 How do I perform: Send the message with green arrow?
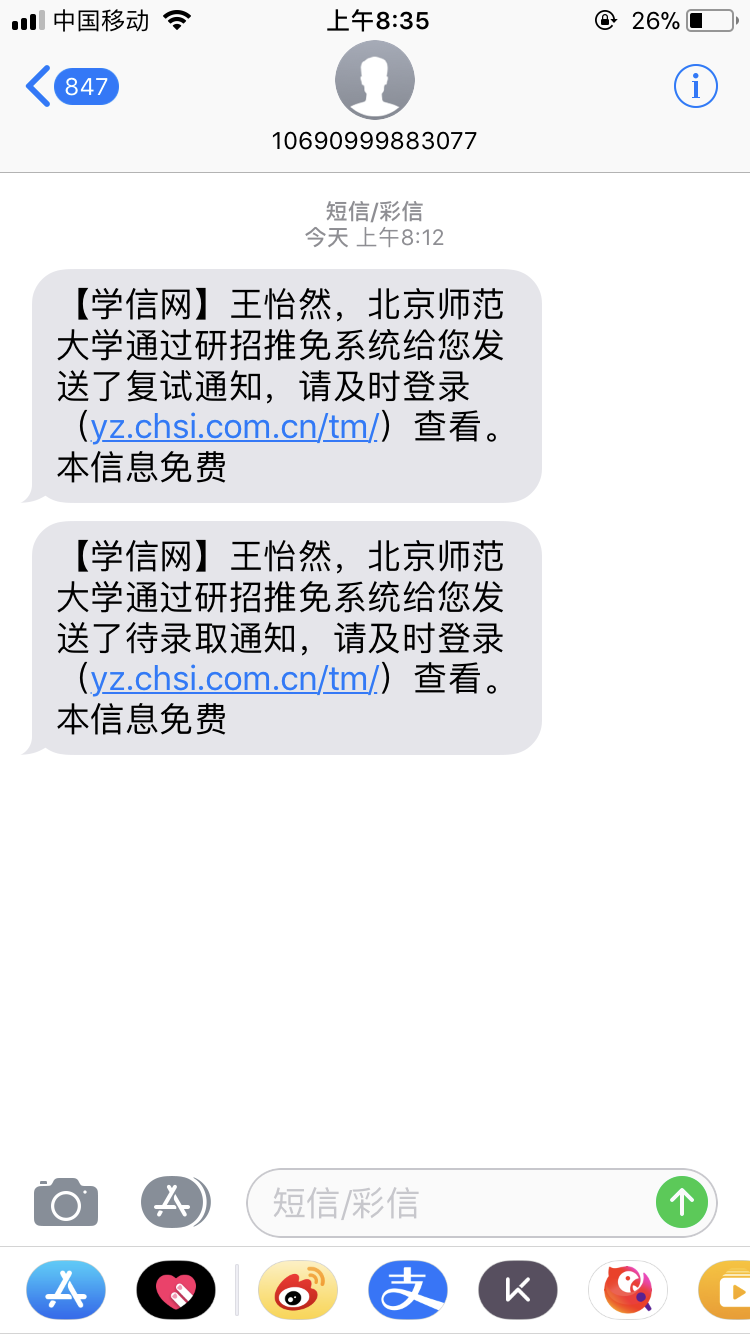click(x=682, y=1202)
